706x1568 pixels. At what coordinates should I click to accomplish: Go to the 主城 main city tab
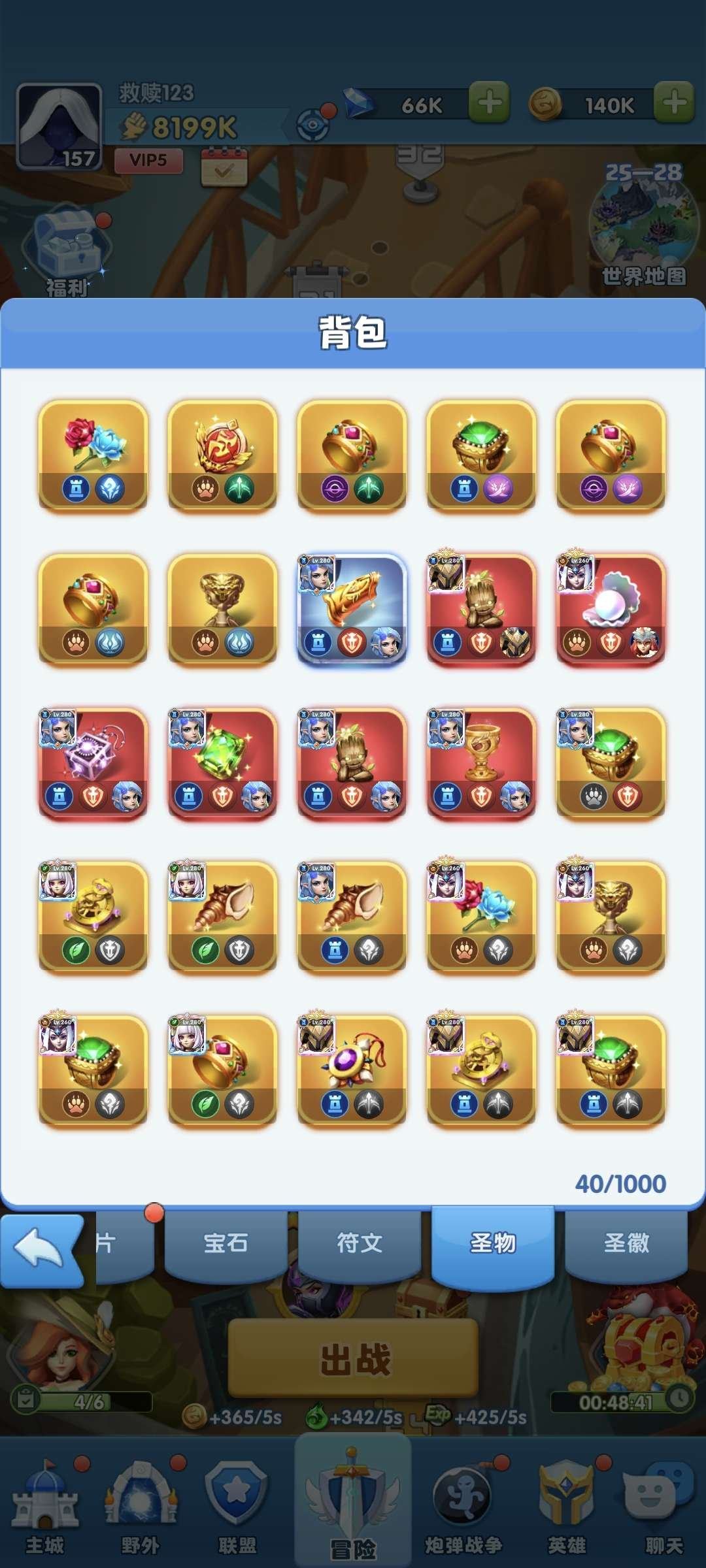click(x=44, y=1509)
